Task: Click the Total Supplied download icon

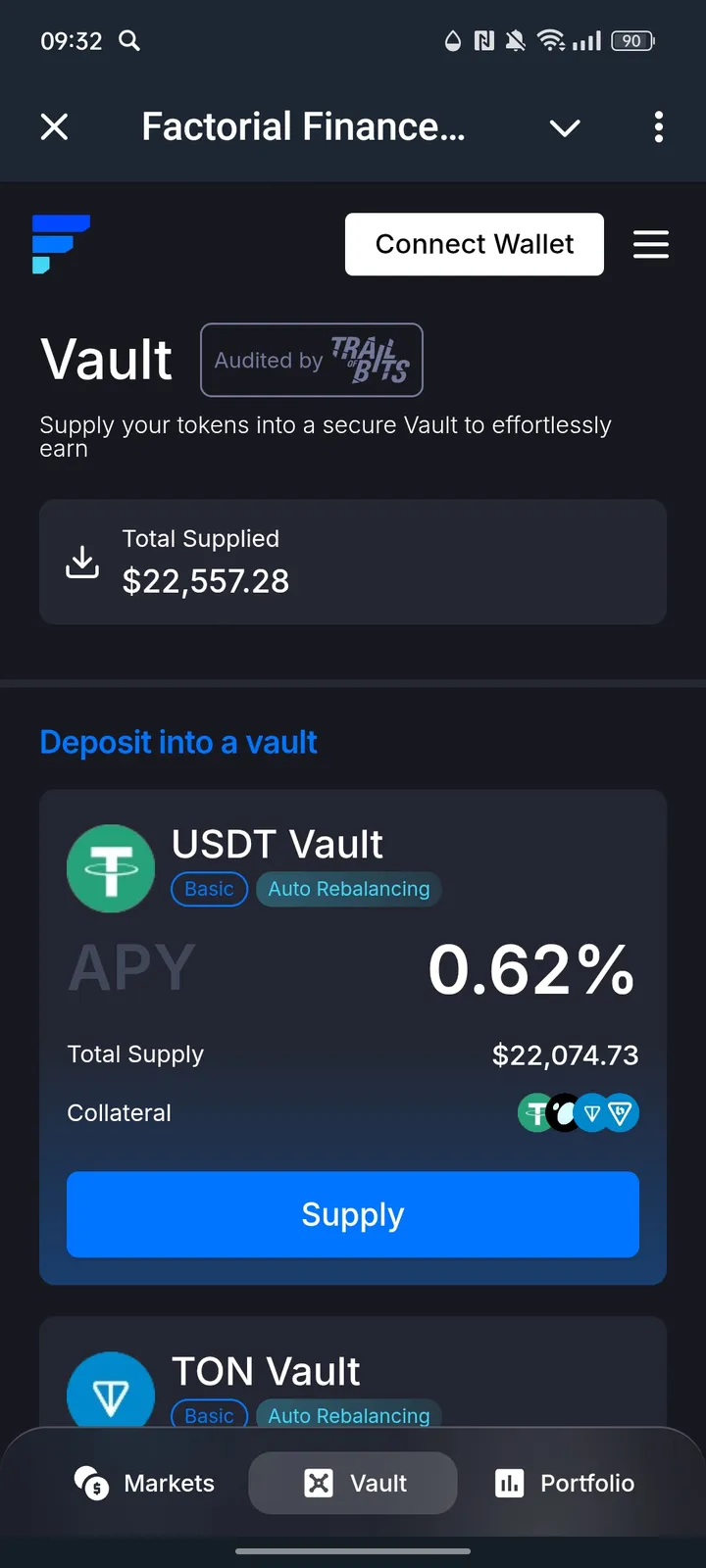Action: (x=82, y=561)
